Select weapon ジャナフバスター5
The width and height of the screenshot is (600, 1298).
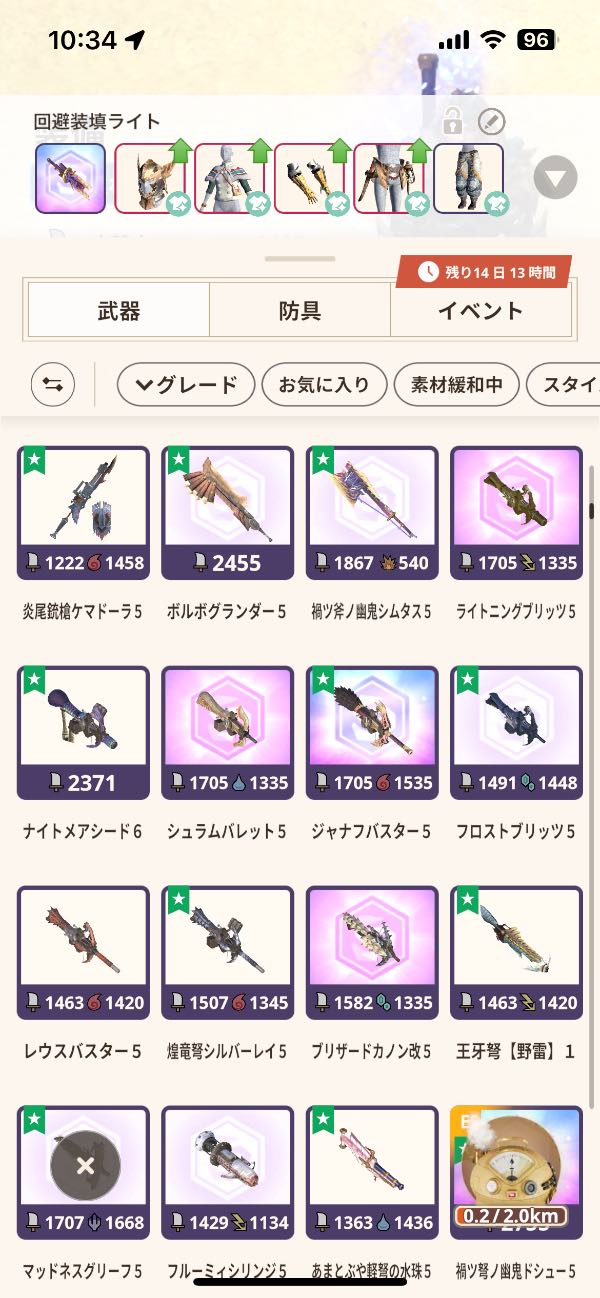[x=371, y=732]
